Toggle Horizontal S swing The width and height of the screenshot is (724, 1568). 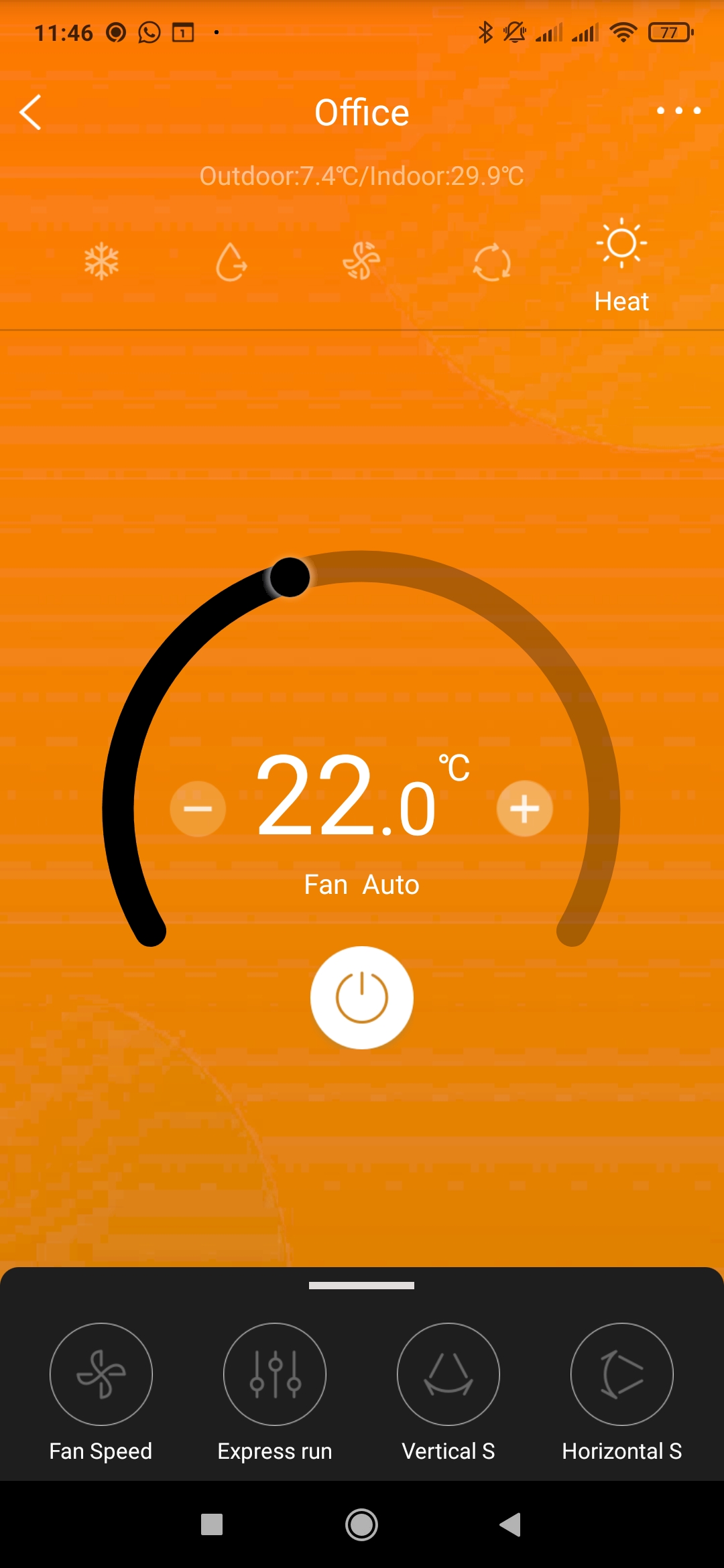[x=622, y=1374]
